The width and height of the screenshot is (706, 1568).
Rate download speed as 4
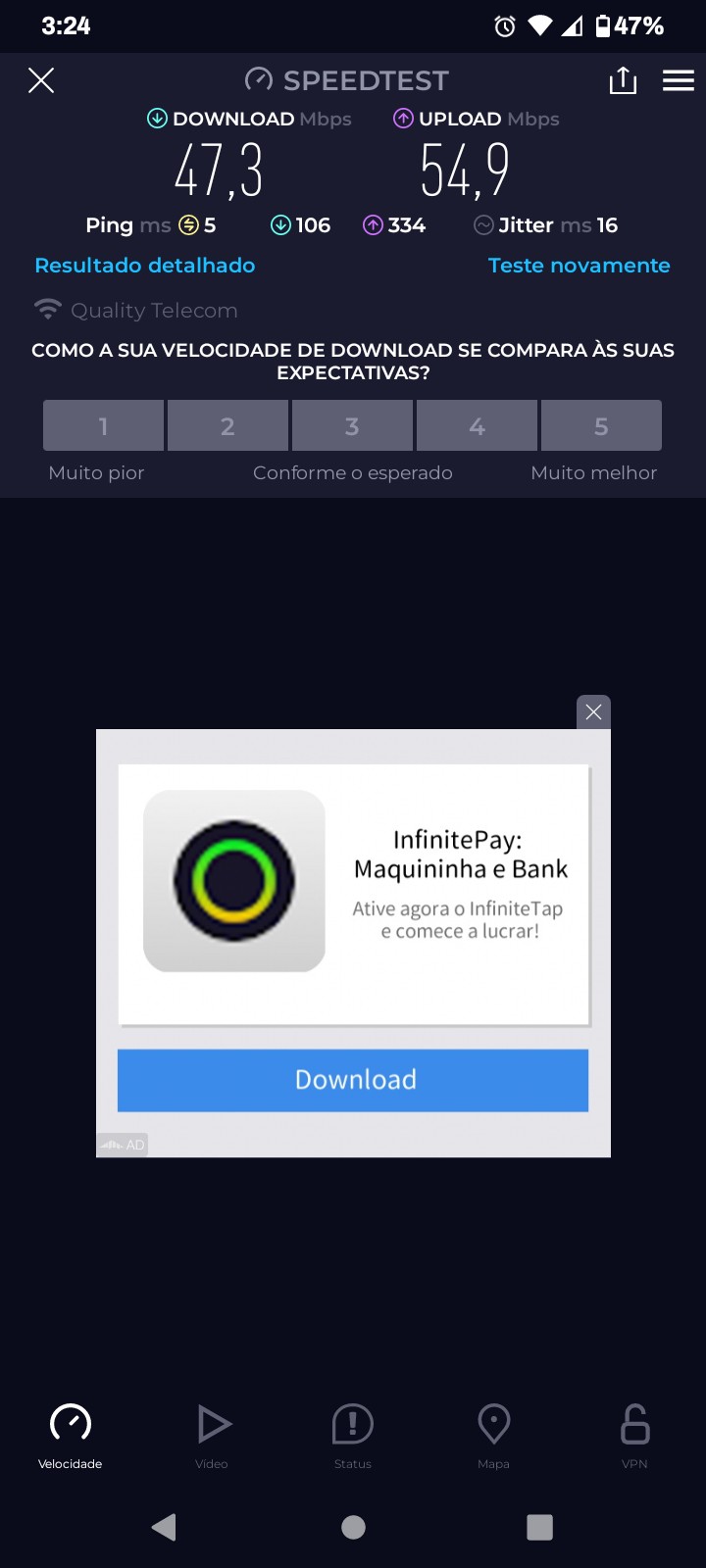click(477, 425)
